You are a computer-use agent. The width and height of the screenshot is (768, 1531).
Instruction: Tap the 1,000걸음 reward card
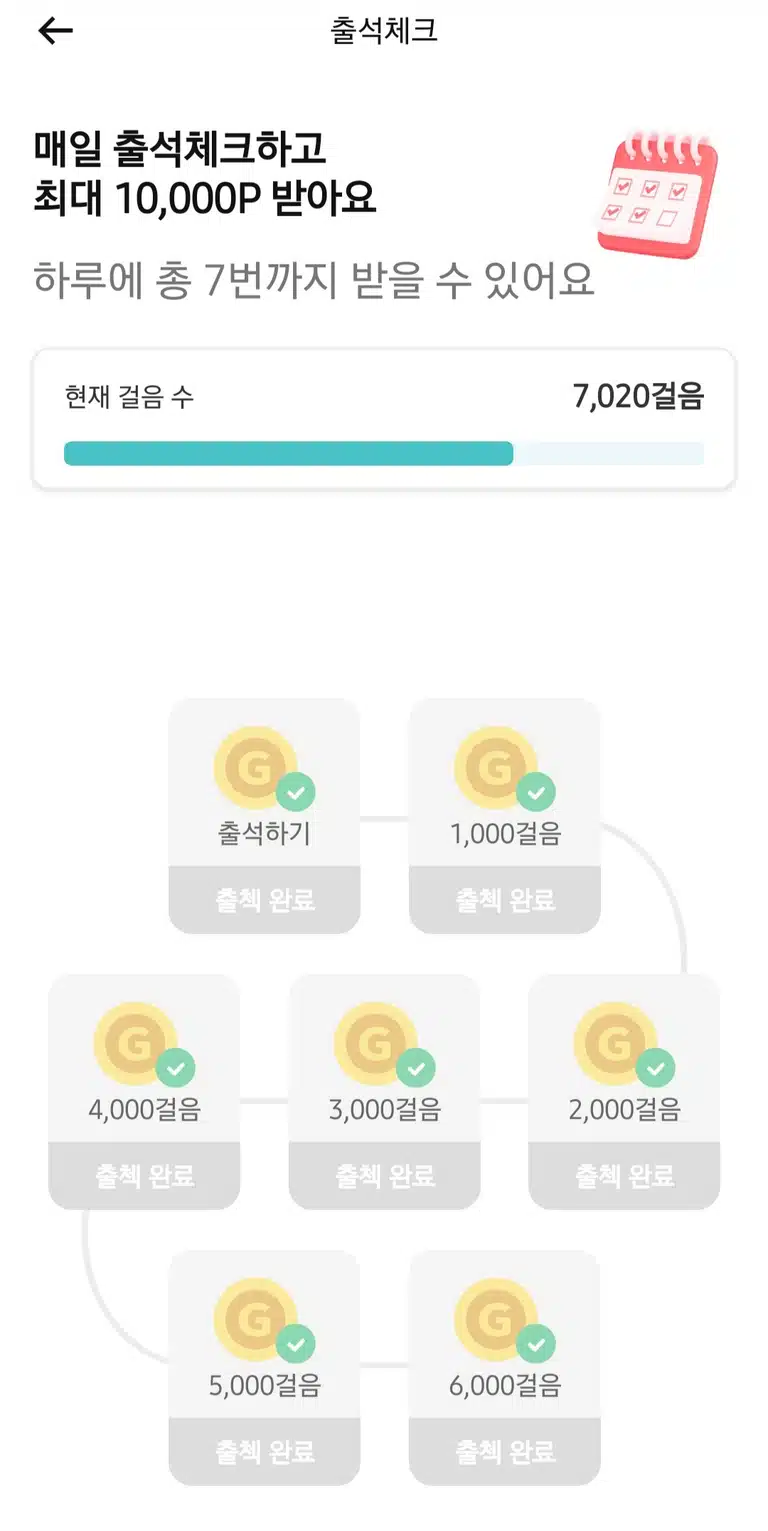point(505,816)
